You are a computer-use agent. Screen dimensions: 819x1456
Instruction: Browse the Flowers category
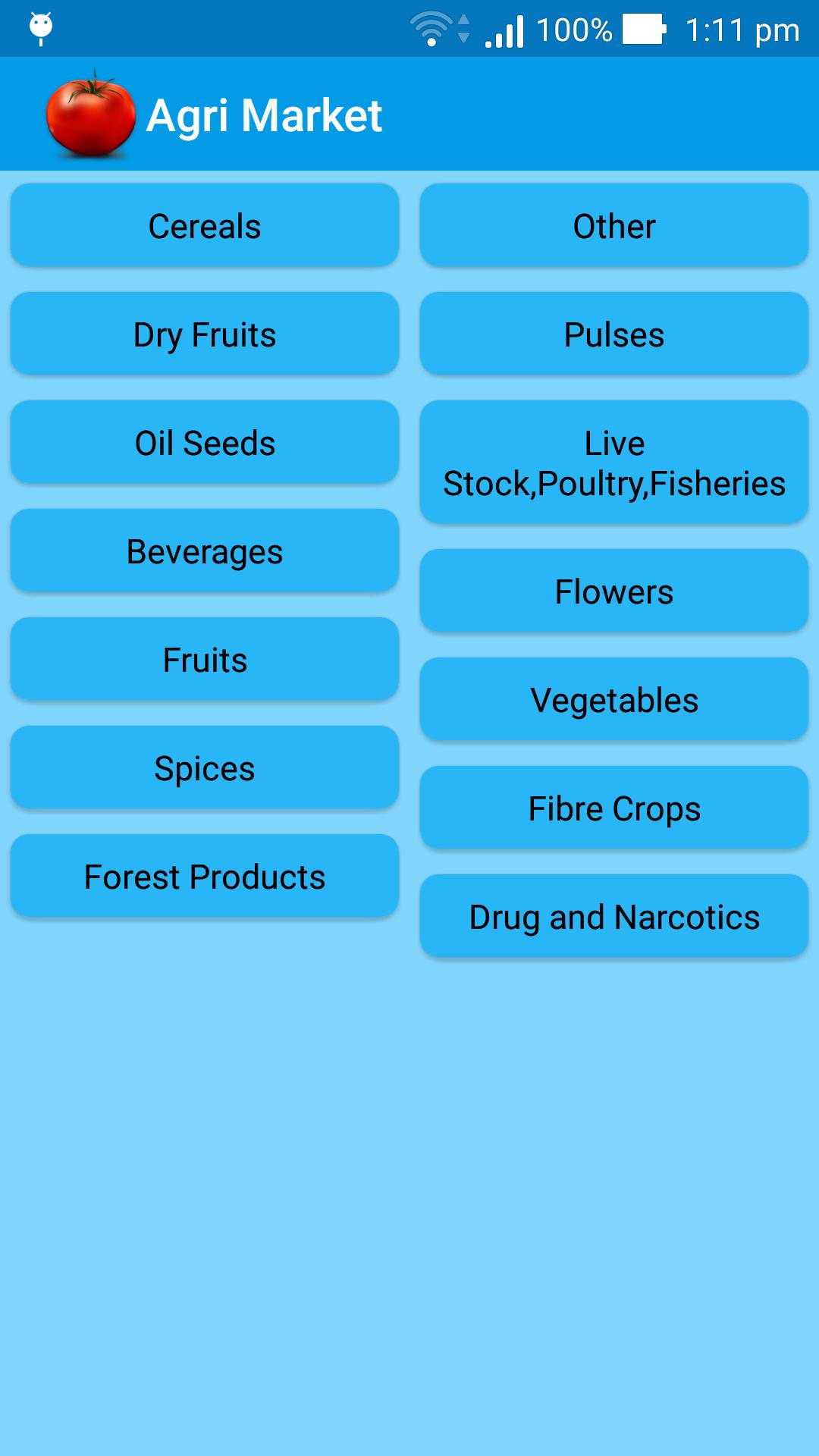613,591
